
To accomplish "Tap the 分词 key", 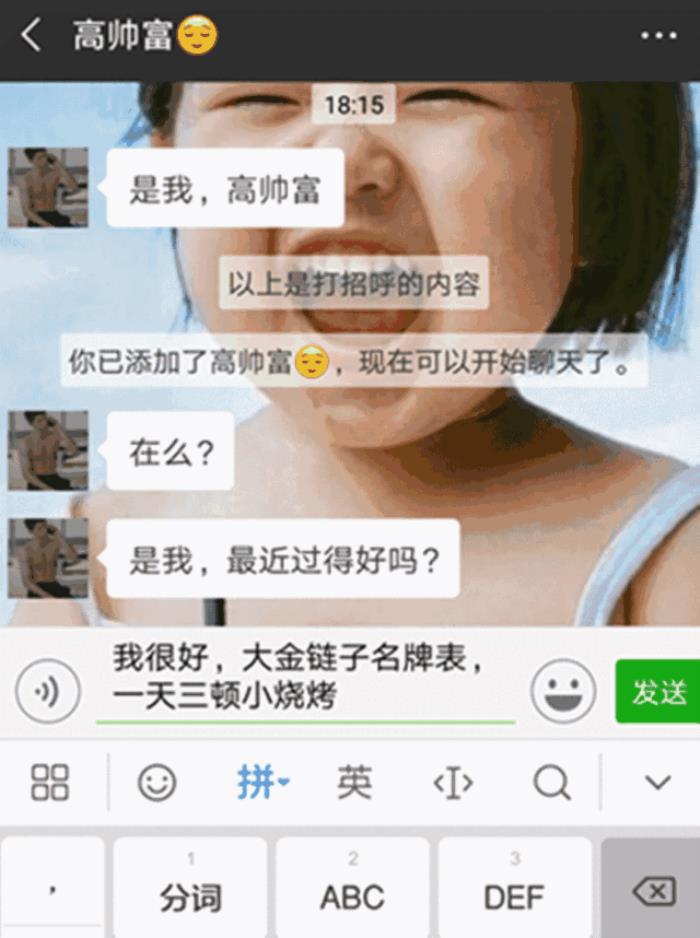I will point(190,890).
